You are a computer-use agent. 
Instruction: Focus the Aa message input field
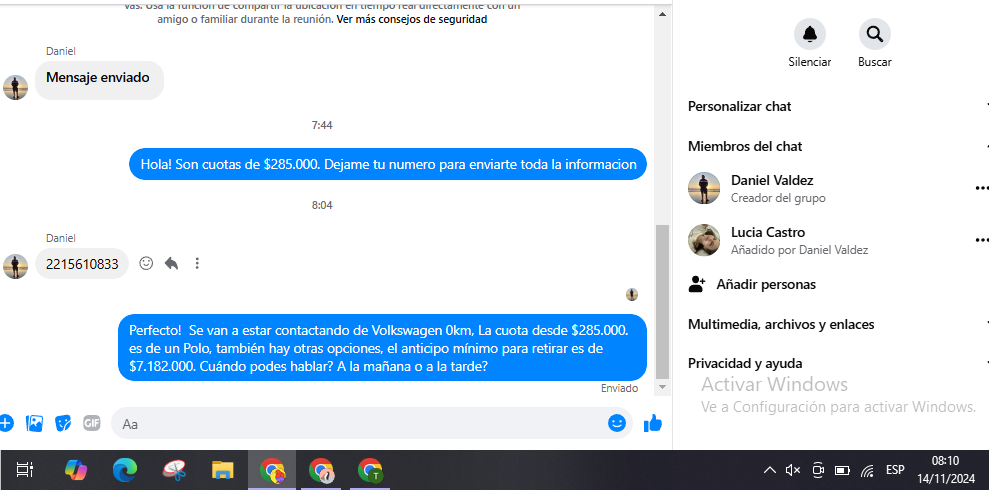coord(360,424)
